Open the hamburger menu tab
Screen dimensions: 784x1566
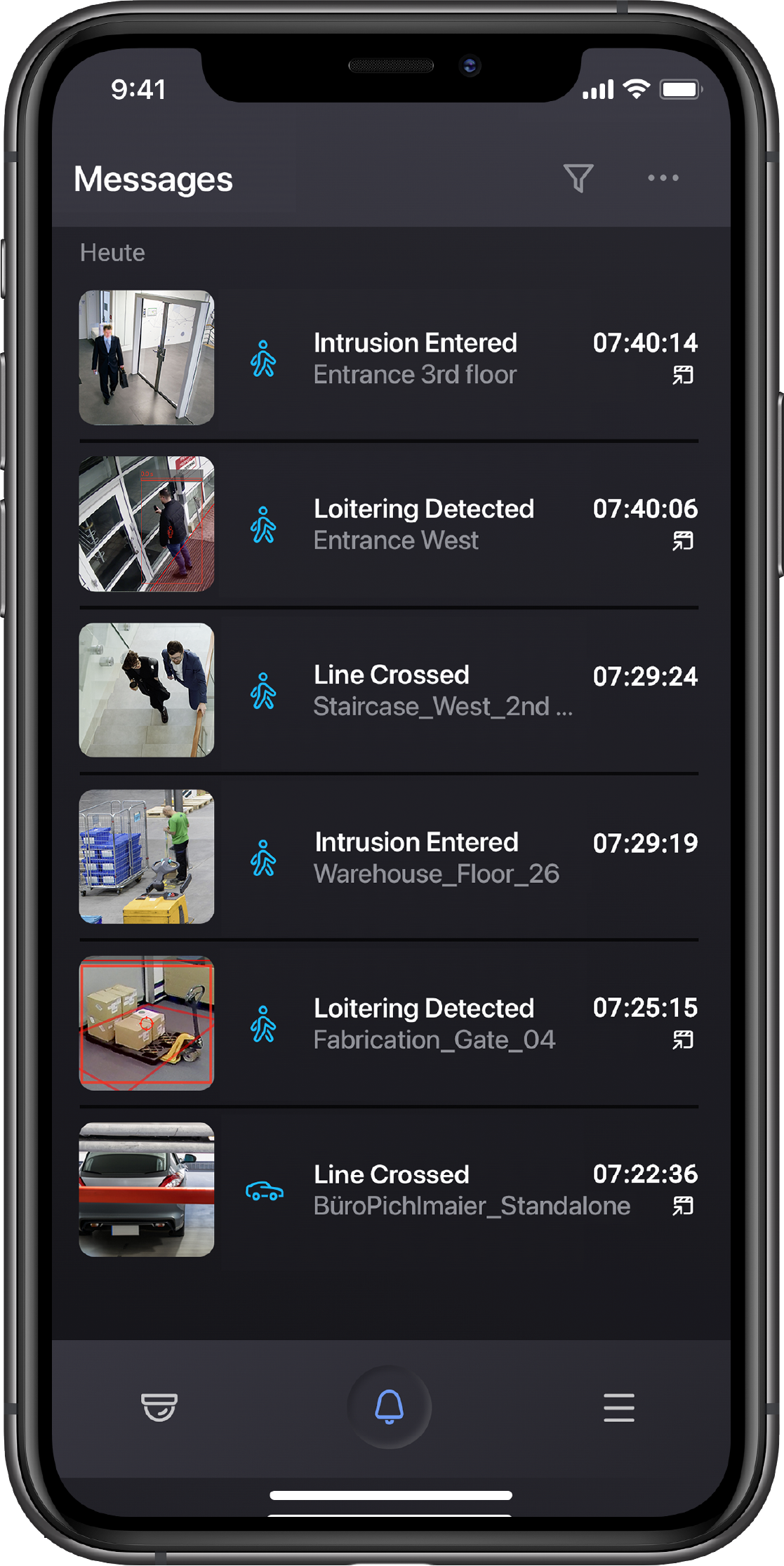pyautogui.click(x=618, y=1407)
